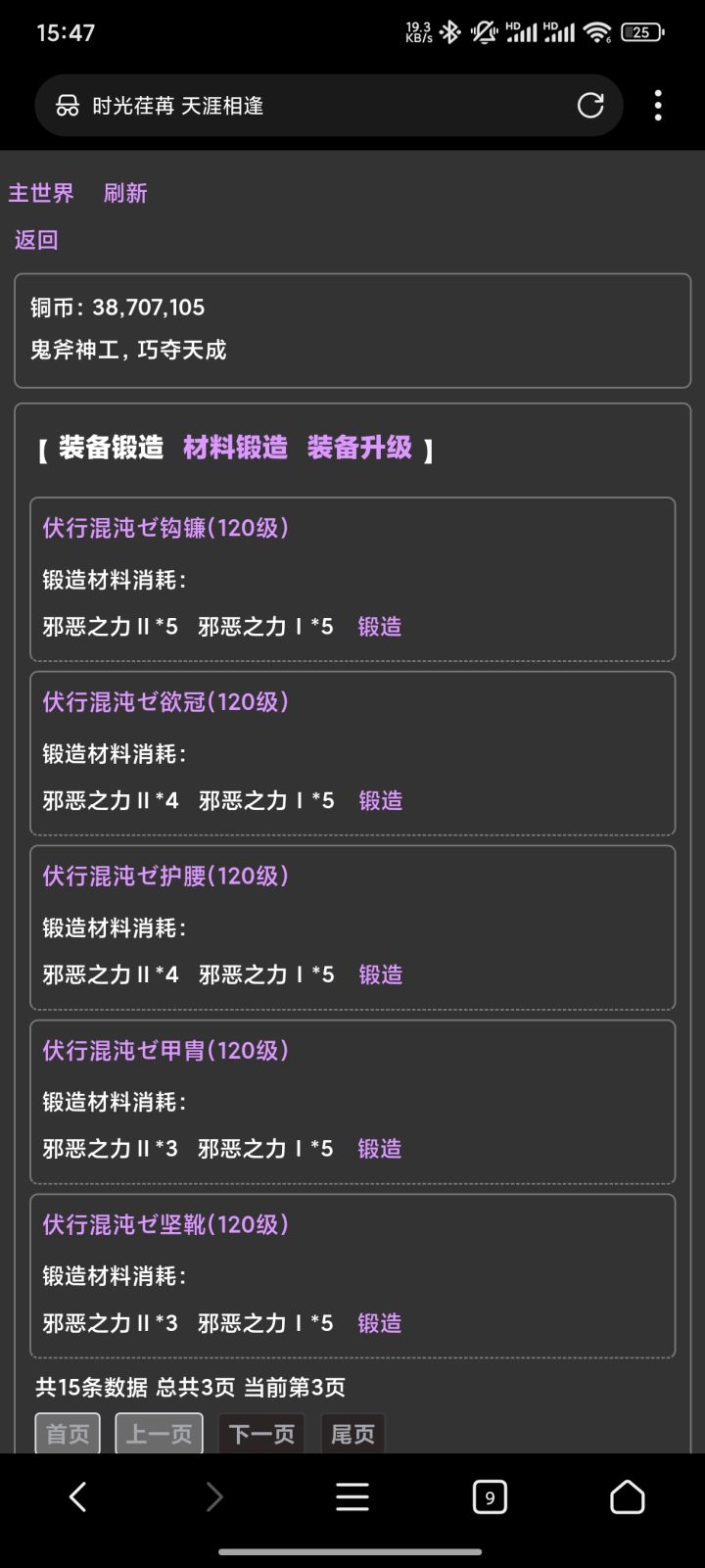Return home via the bottom home icon

point(627,1497)
